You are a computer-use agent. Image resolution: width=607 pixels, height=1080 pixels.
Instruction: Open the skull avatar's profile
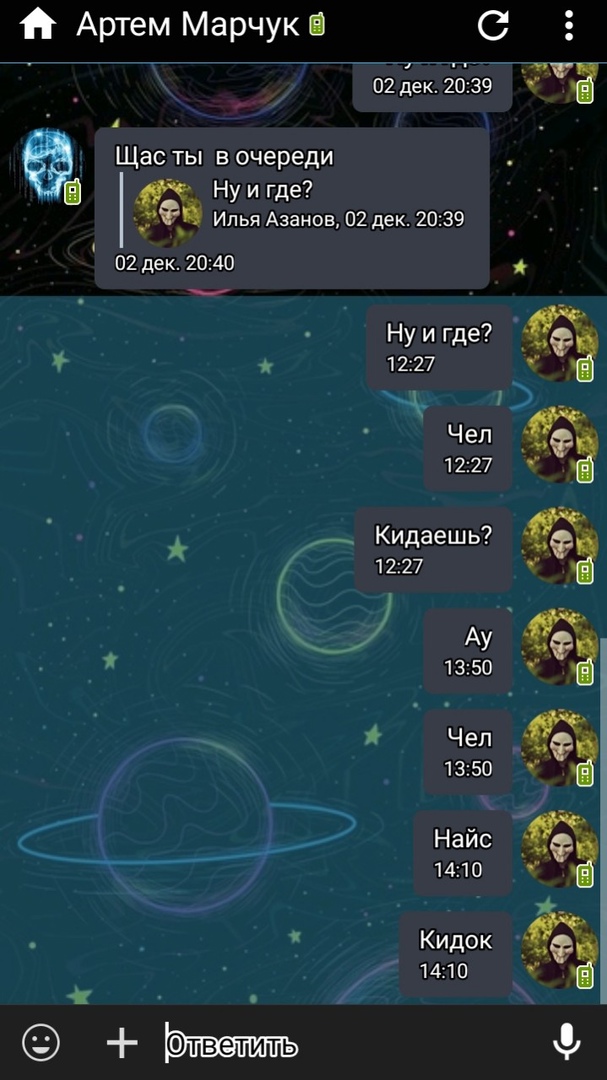point(49,165)
